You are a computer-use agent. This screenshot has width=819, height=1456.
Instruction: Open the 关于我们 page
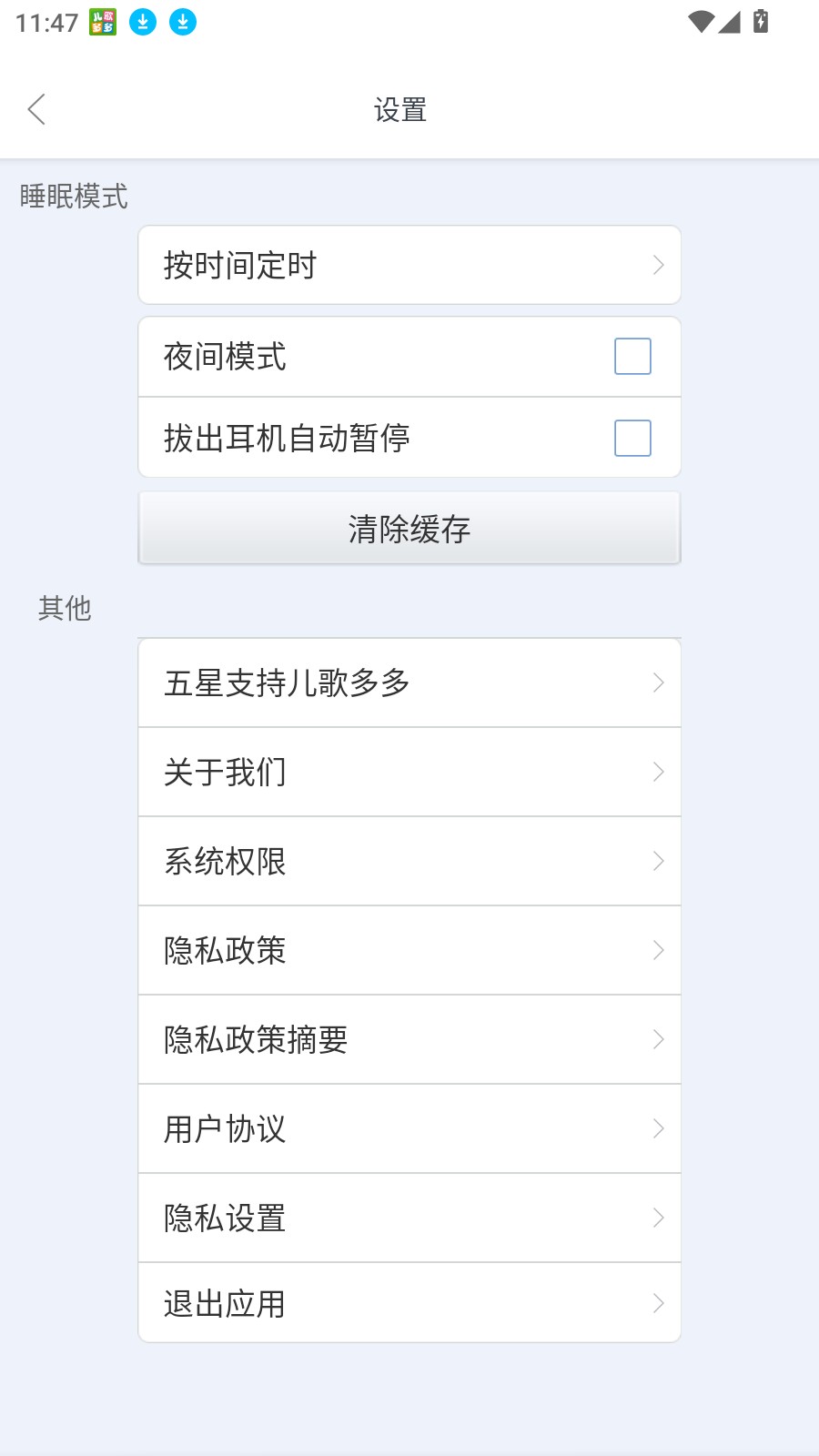(409, 772)
